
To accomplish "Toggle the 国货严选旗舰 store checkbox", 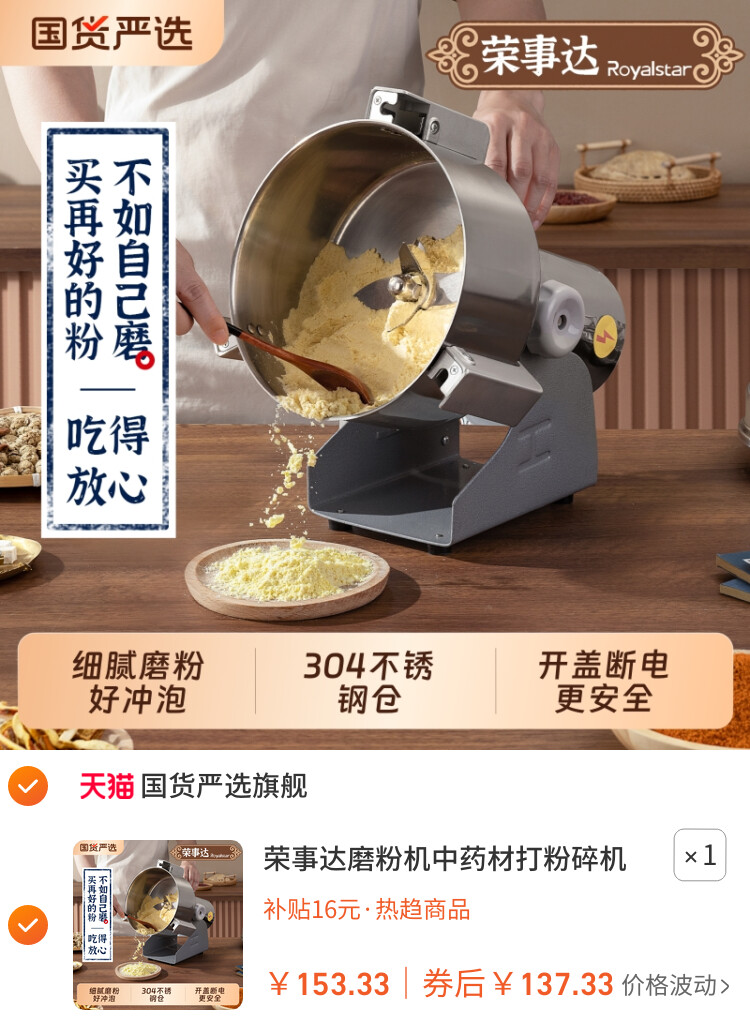I will [x=28, y=786].
